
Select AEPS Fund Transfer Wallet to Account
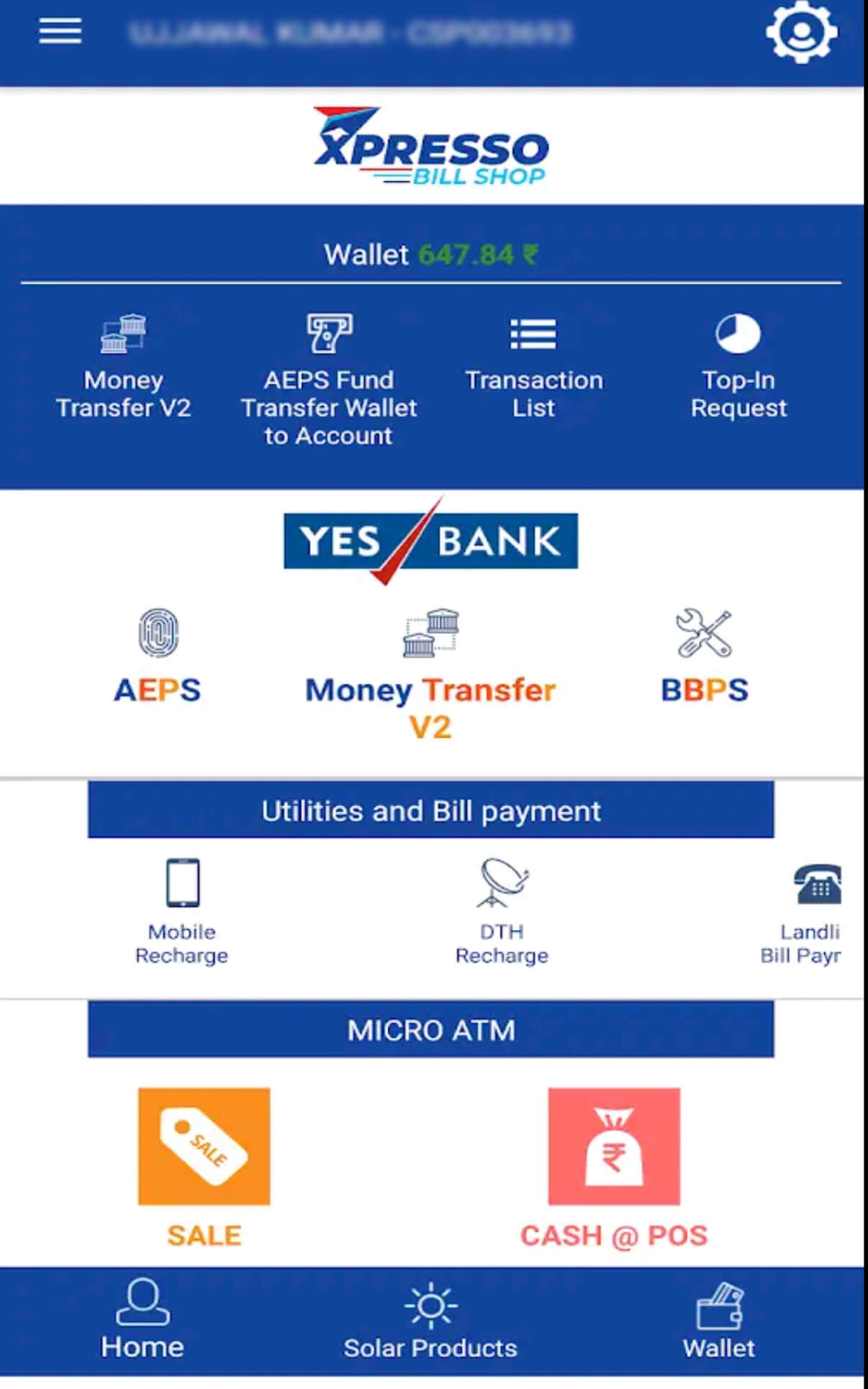[x=329, y=380]
